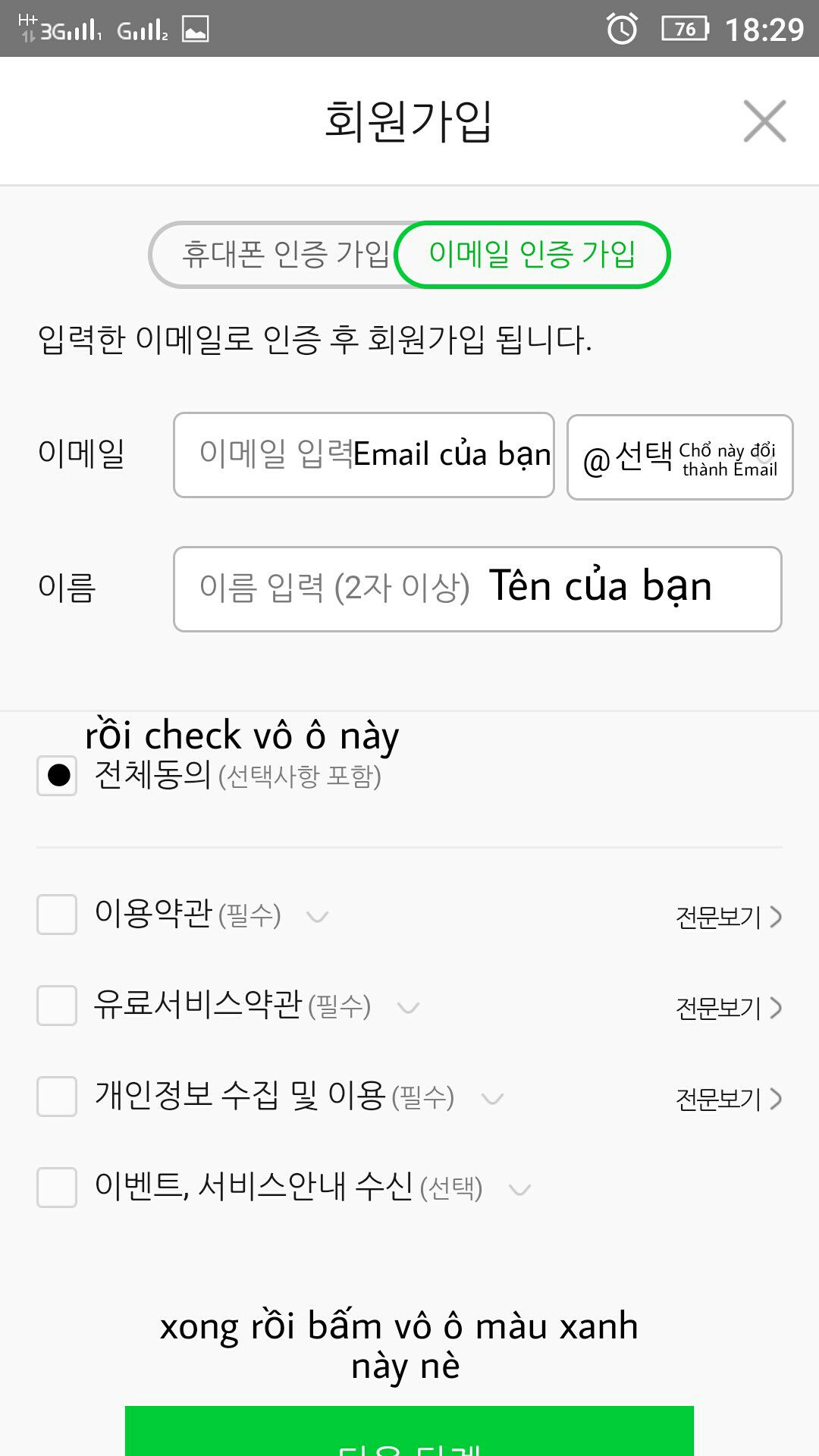Check the 이용약관 (필수) checkbox
The width and height of the screenshot is (819, 1456).
(x=57, y=915)
